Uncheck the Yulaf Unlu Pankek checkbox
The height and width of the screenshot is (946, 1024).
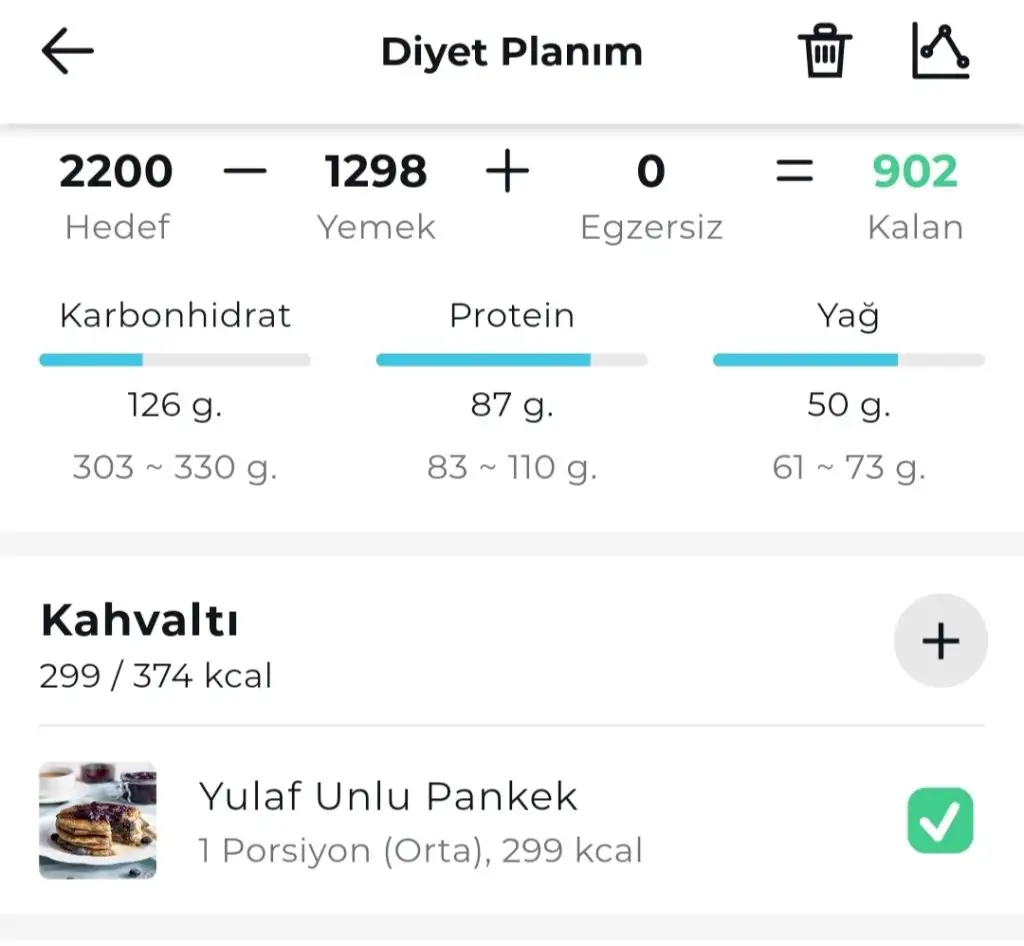tap(940, 821)
